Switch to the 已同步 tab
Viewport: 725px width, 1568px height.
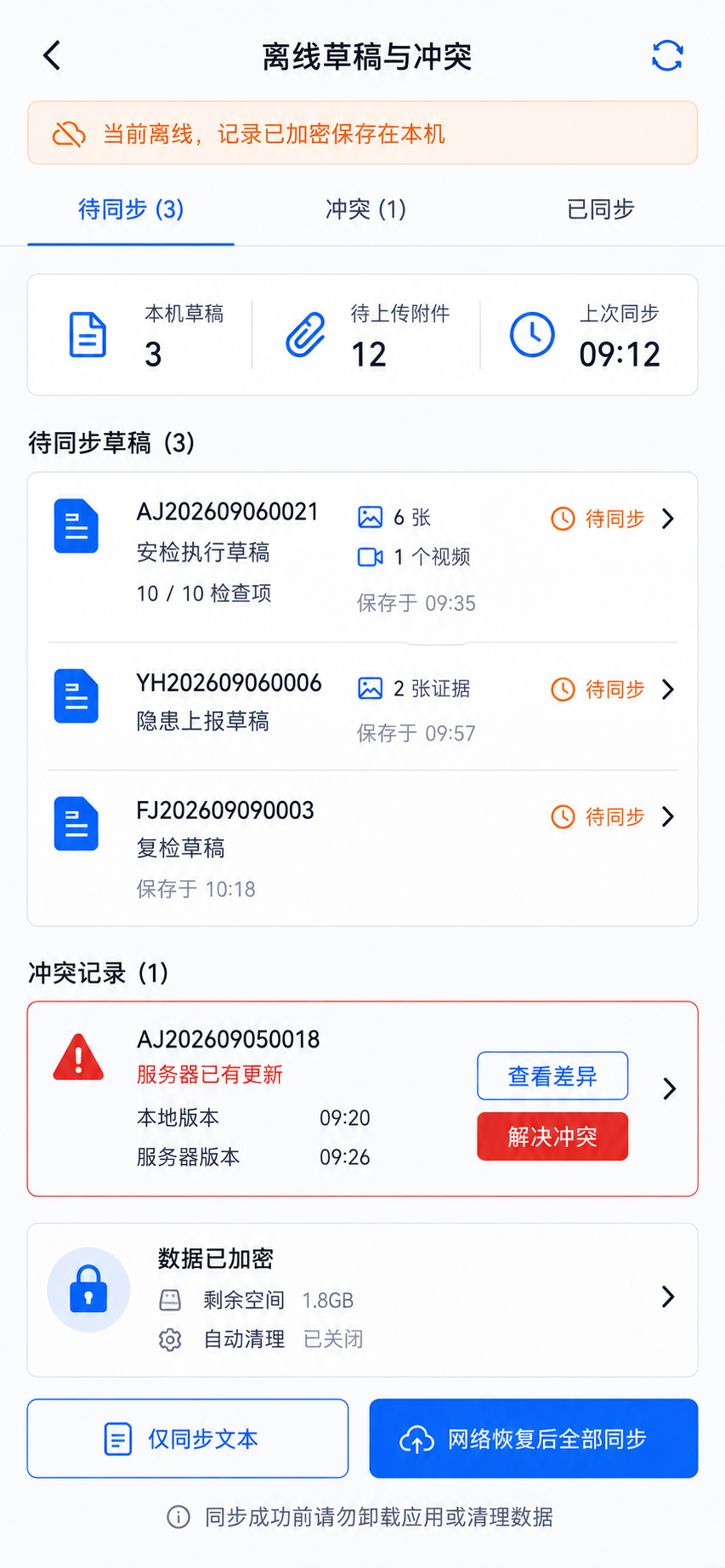click(x=601, y=209)
